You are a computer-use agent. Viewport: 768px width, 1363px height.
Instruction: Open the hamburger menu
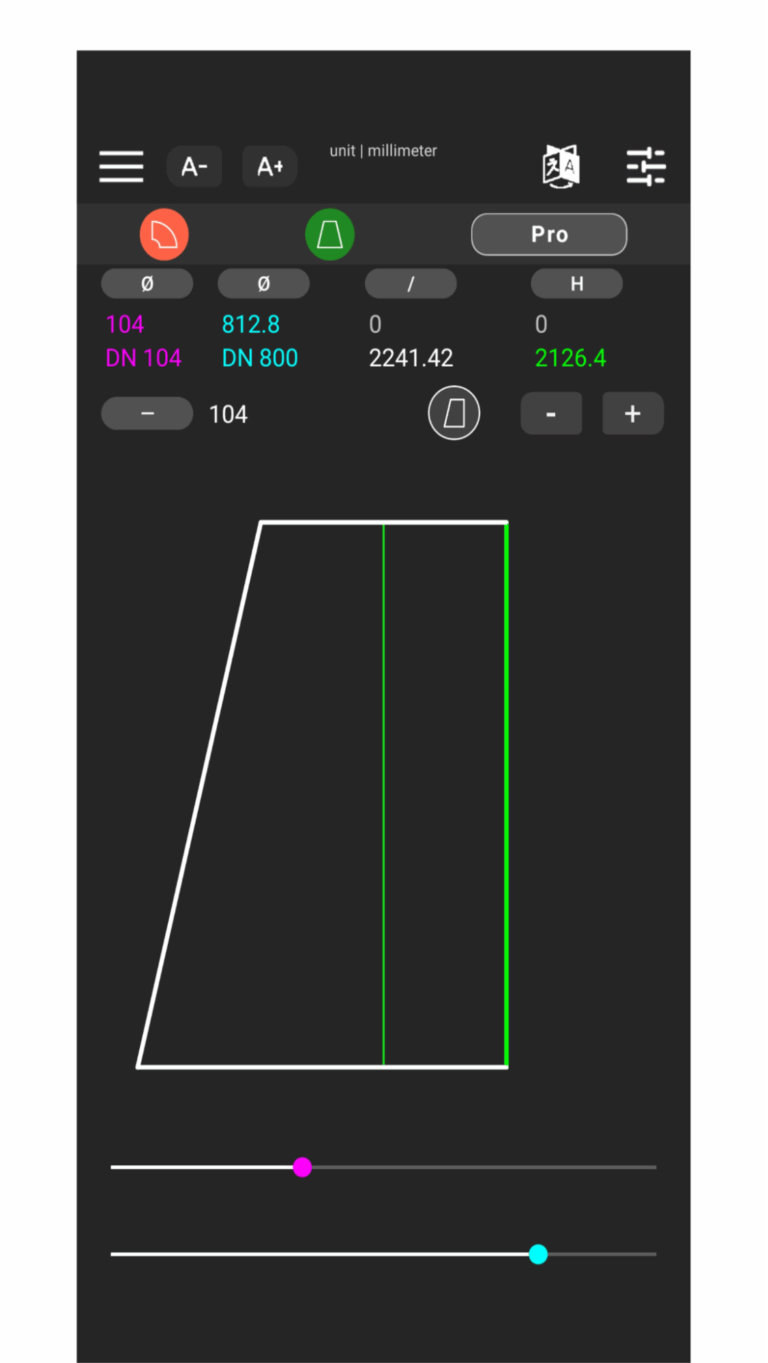[121, 166]
